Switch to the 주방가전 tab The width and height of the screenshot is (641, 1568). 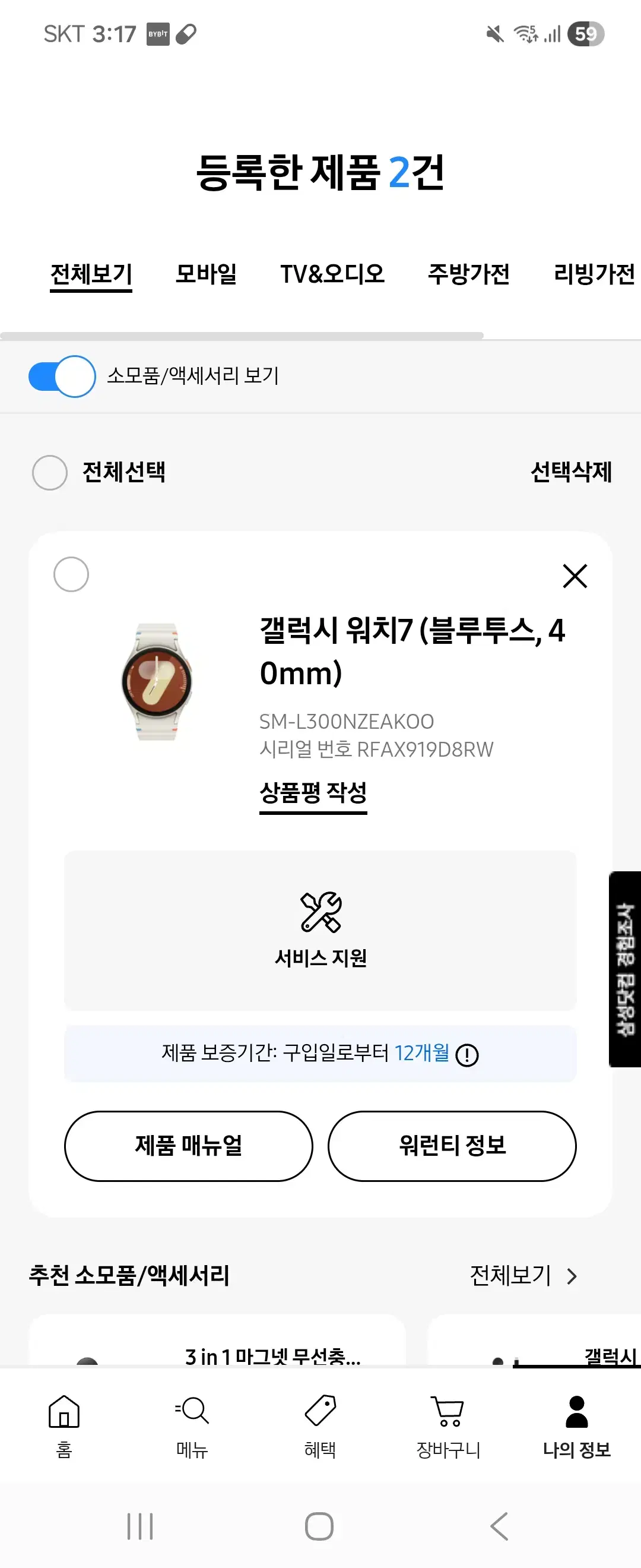pos(469,274)
